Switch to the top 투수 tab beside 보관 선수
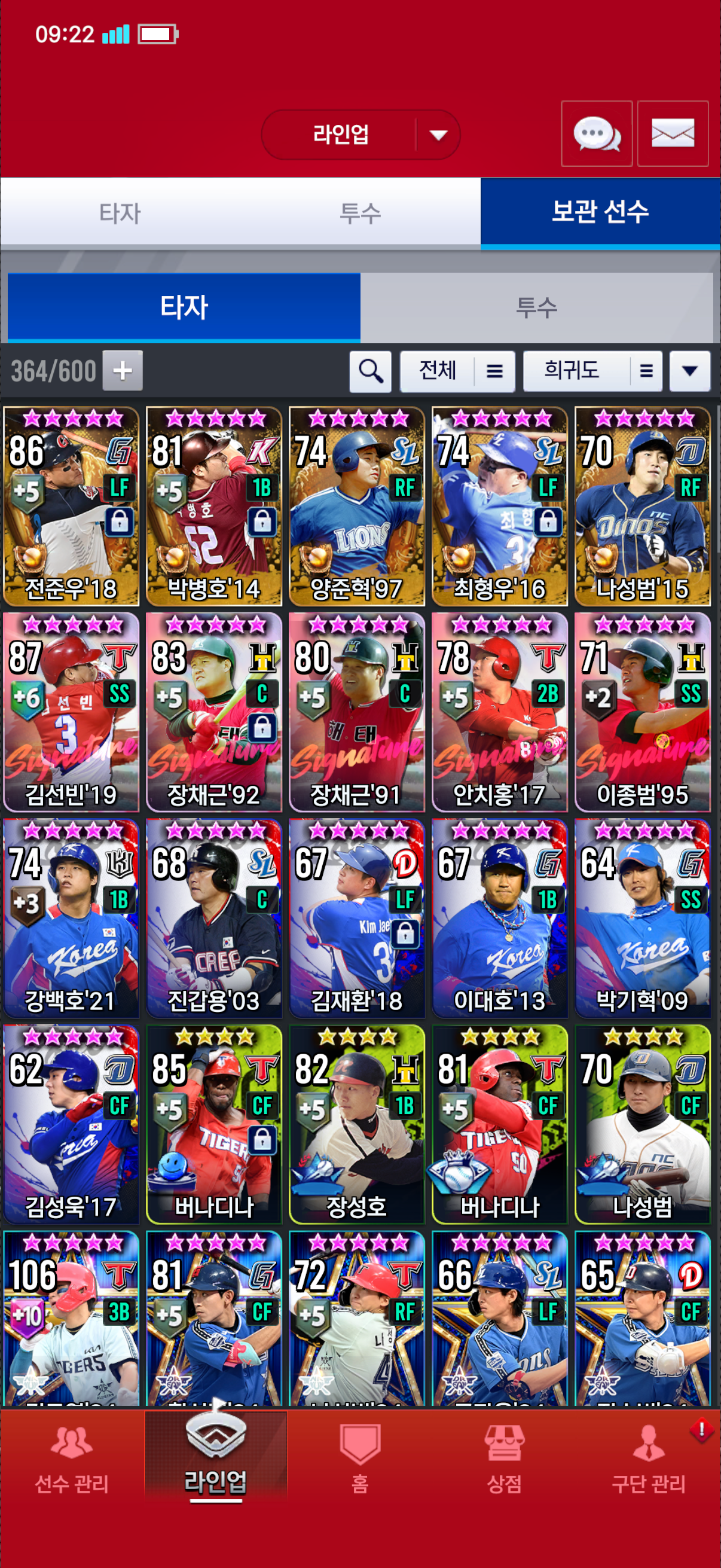The height and width of the screenshot is (1568, 721). [360, 212]
